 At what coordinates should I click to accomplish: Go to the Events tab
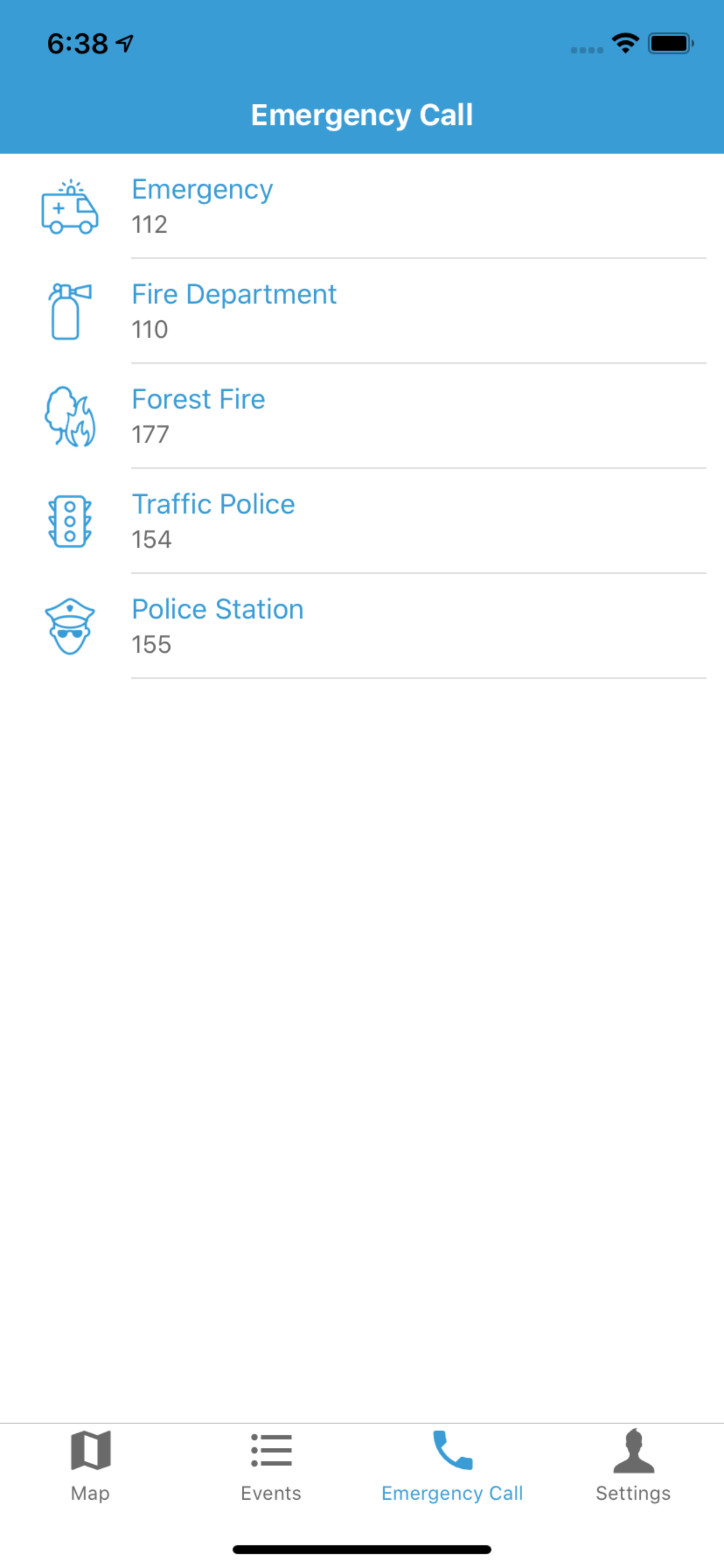[271, 1466]
